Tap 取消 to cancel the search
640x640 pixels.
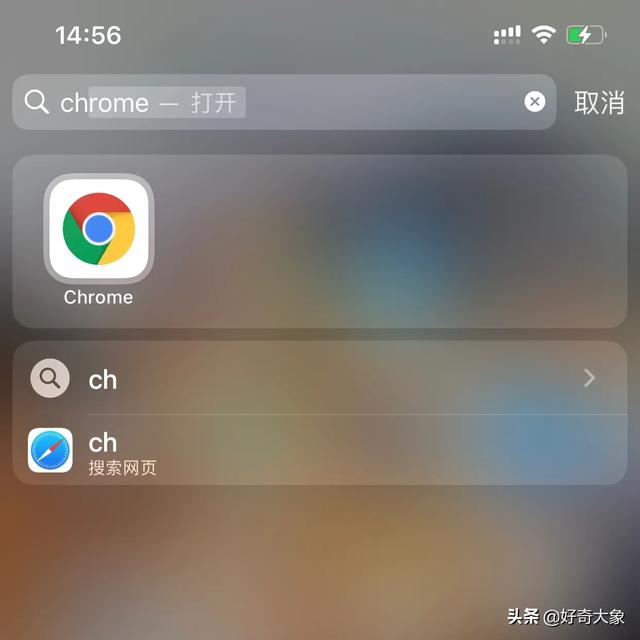599,102
